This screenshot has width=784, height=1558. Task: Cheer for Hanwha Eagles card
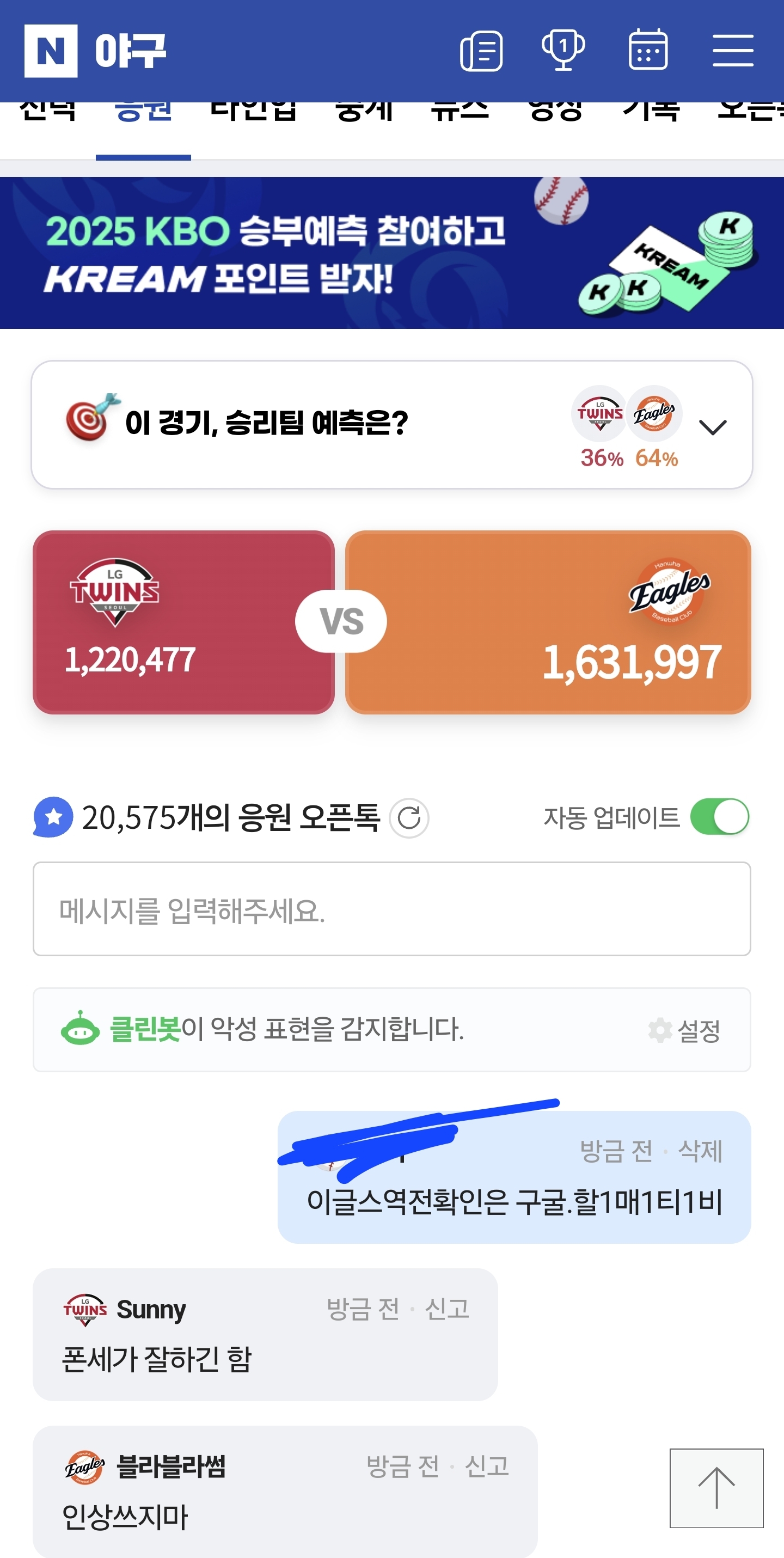548,622
